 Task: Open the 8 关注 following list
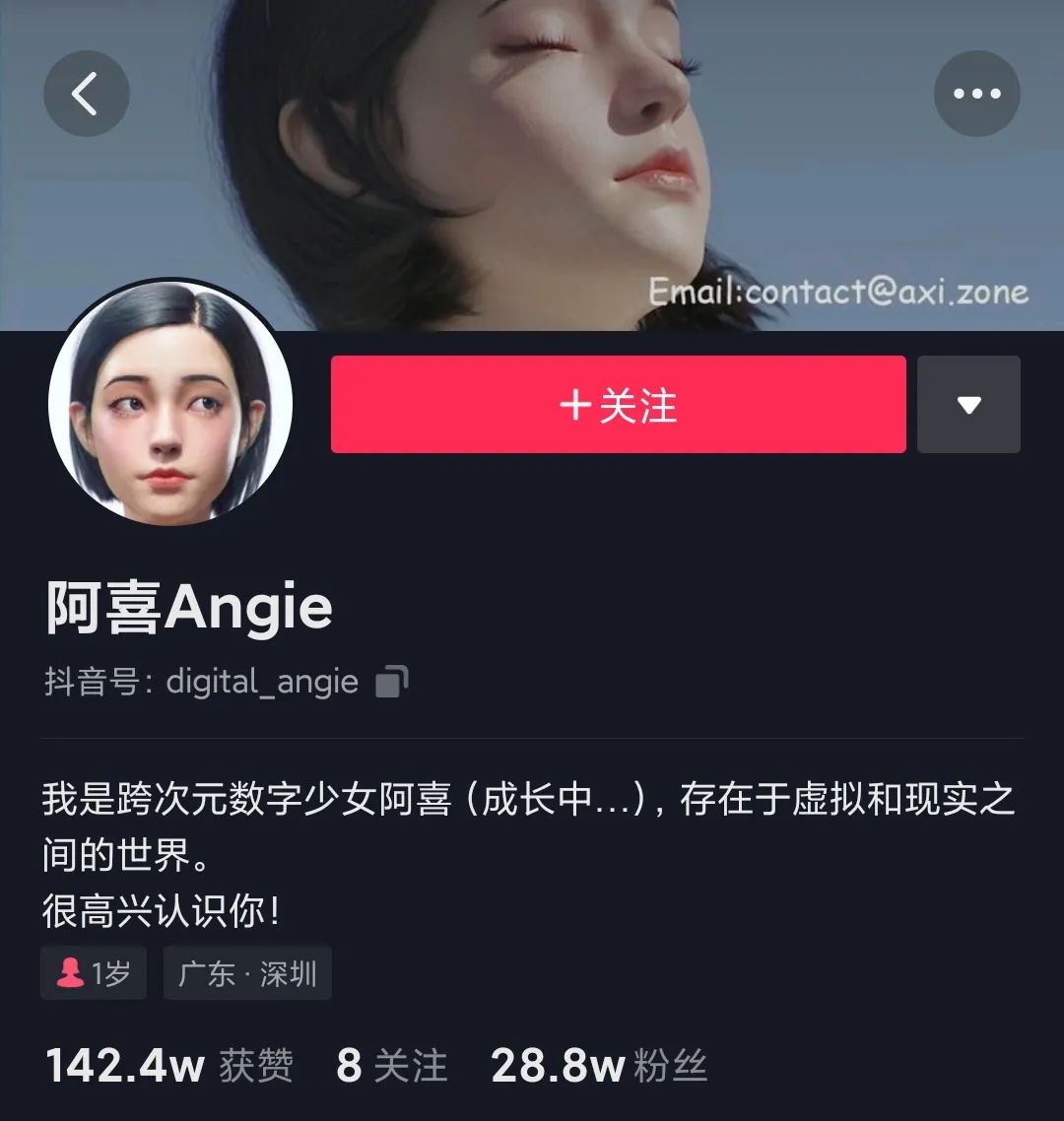392,1066
